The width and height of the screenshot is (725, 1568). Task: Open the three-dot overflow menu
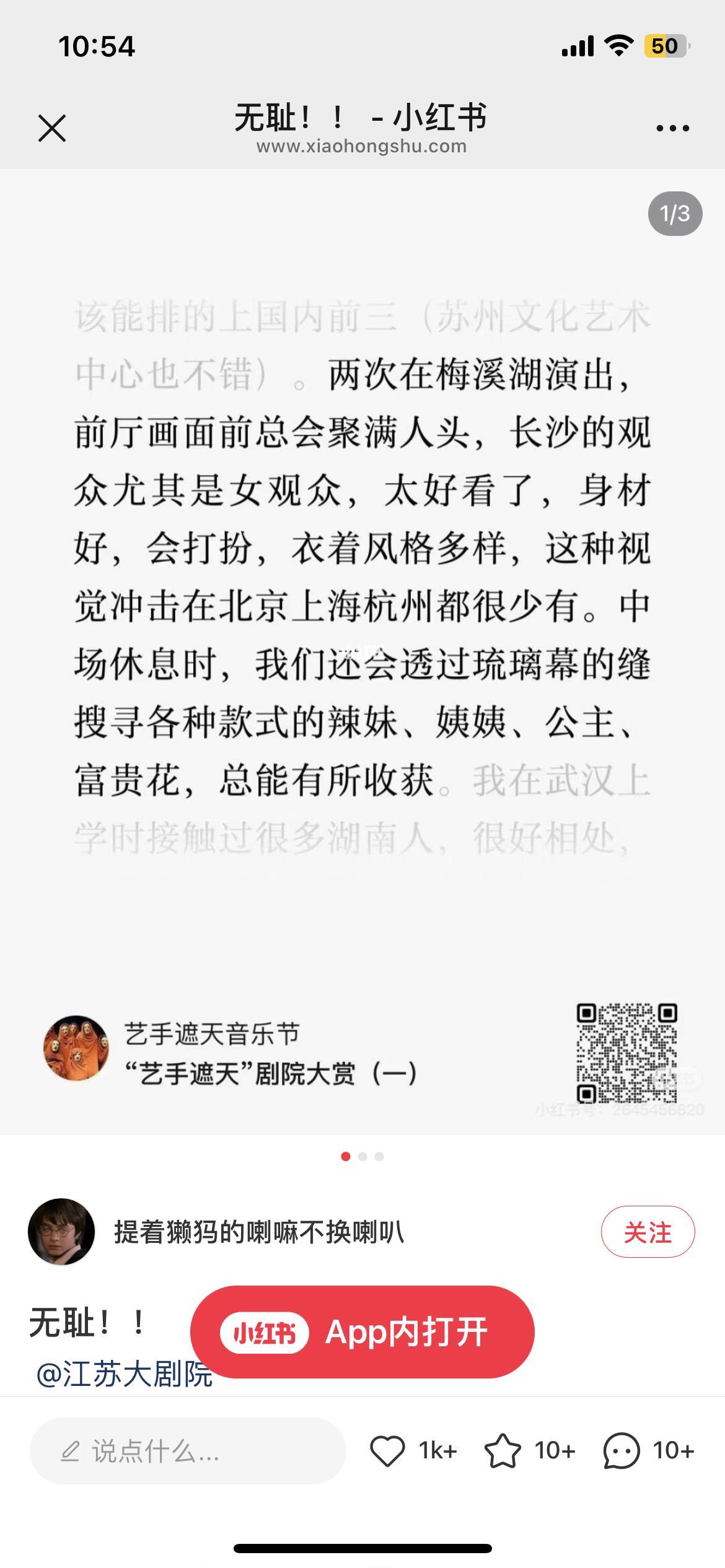coord(672,128)
